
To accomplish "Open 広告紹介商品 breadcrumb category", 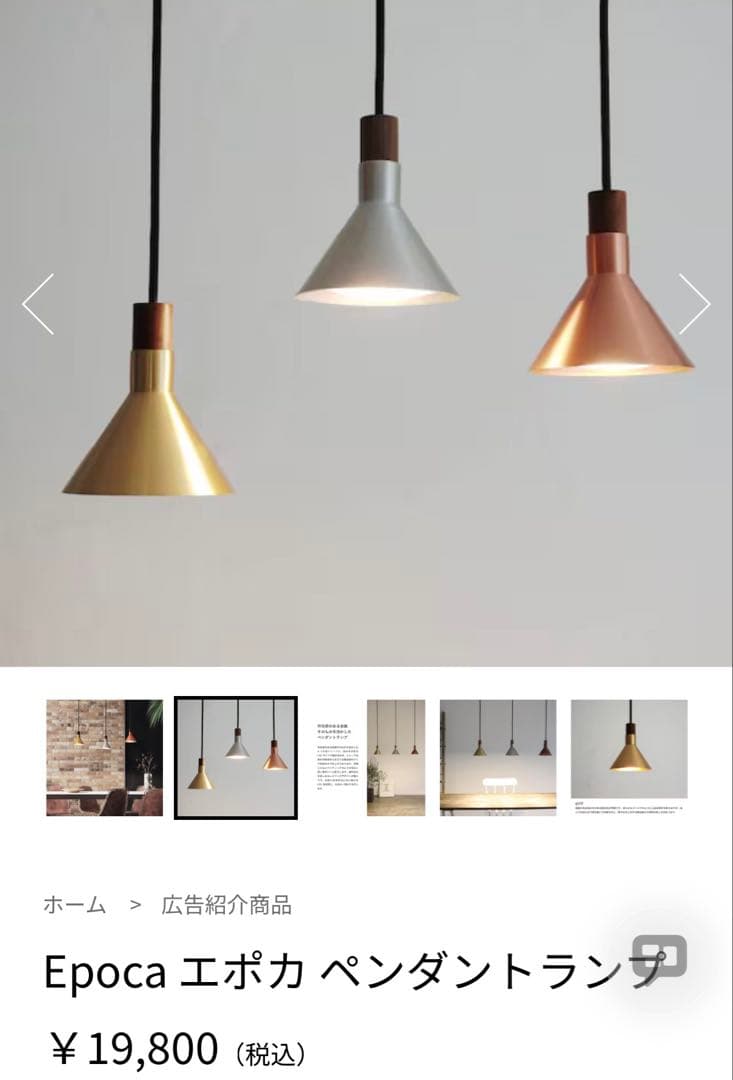I will [x=227, y=906].
